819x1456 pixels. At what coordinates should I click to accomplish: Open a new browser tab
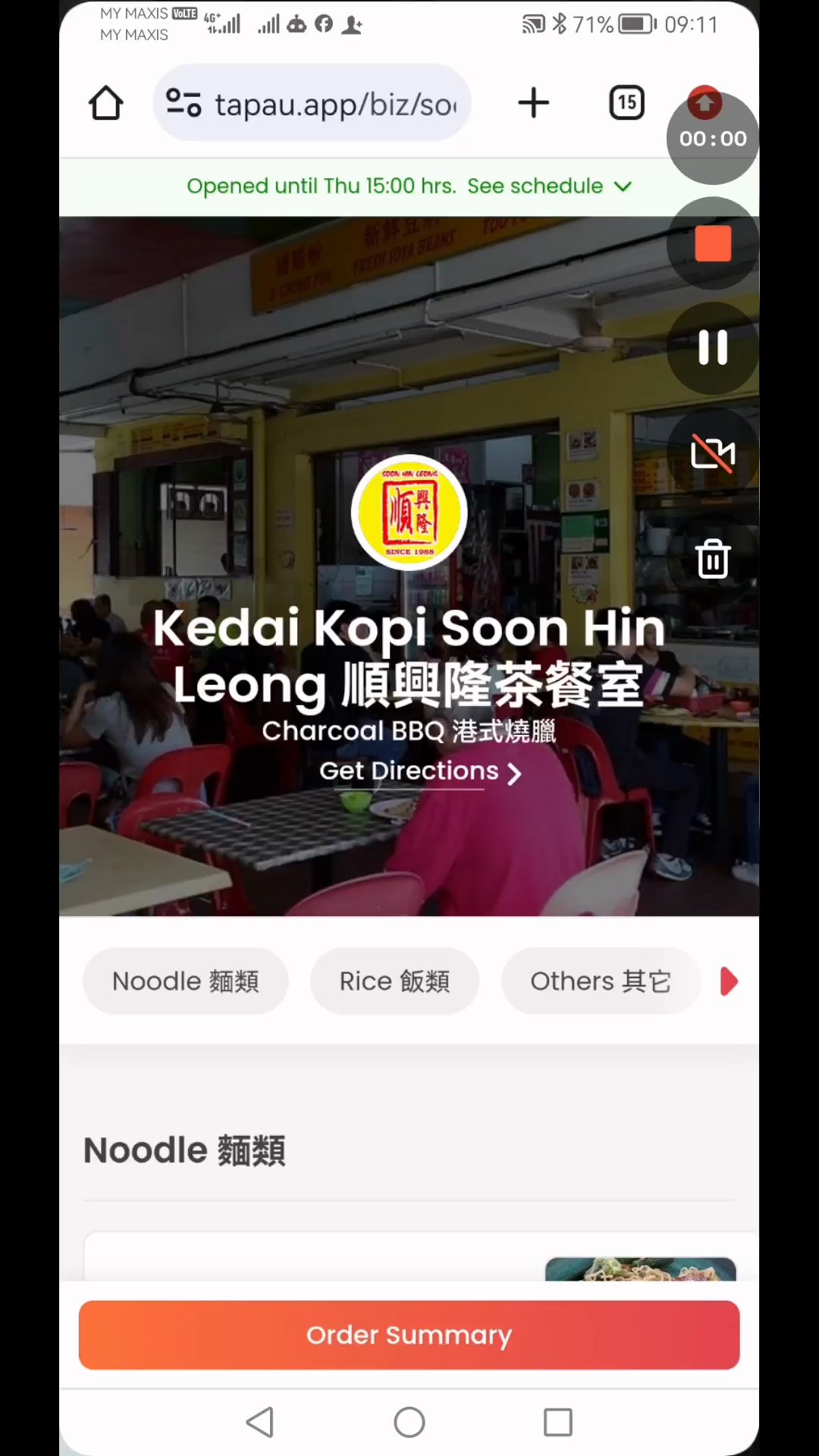(x=534, y=103)
